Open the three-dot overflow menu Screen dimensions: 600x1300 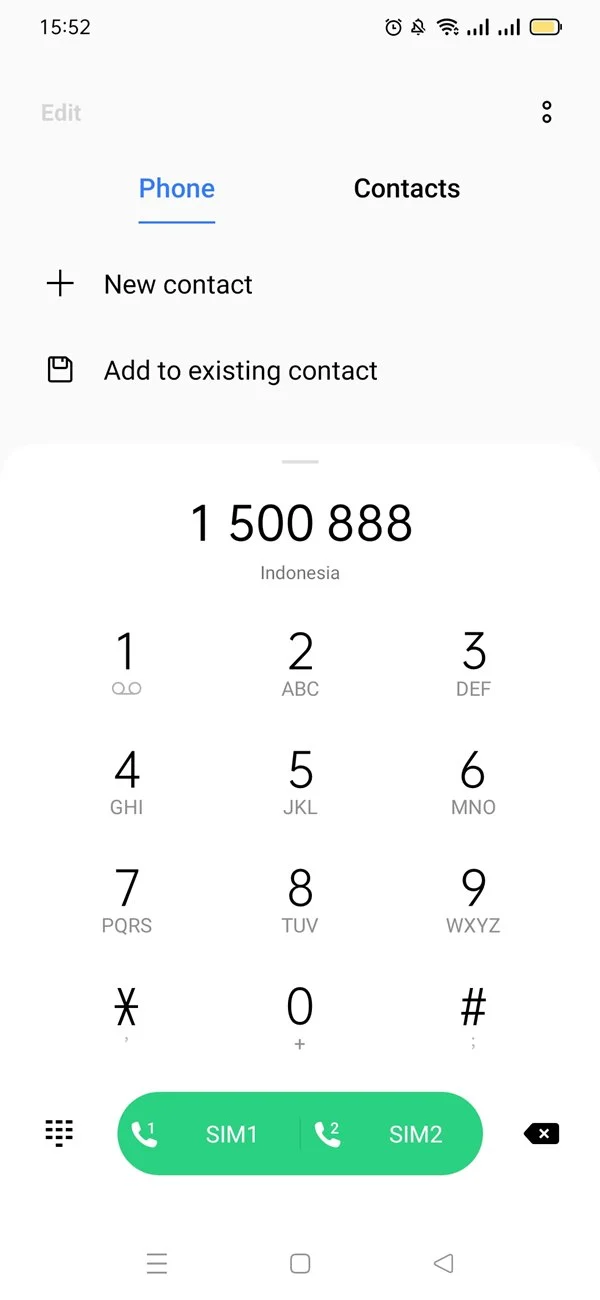tap(546, 112)
